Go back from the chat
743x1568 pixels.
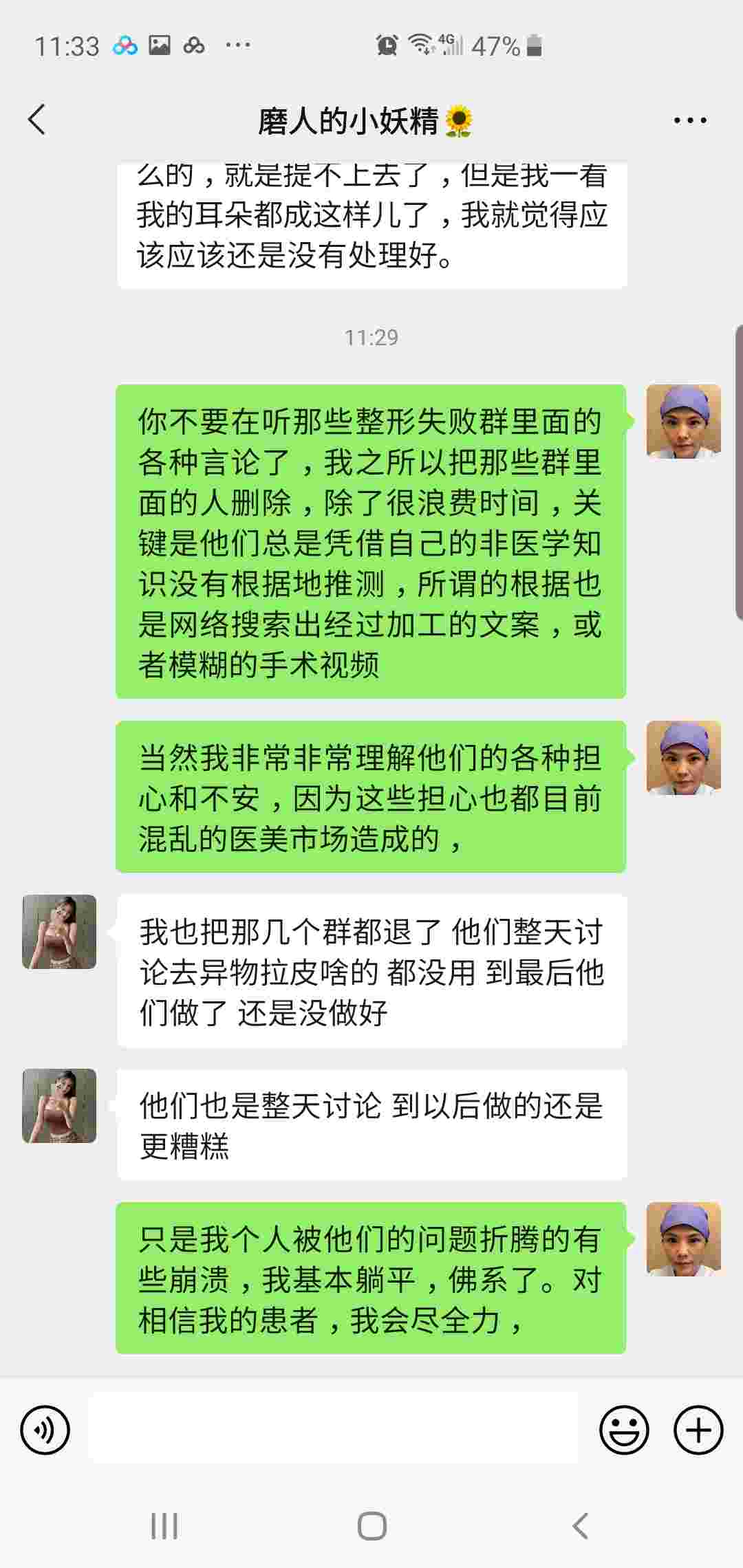pyautogui.click(x=37, y=120)
